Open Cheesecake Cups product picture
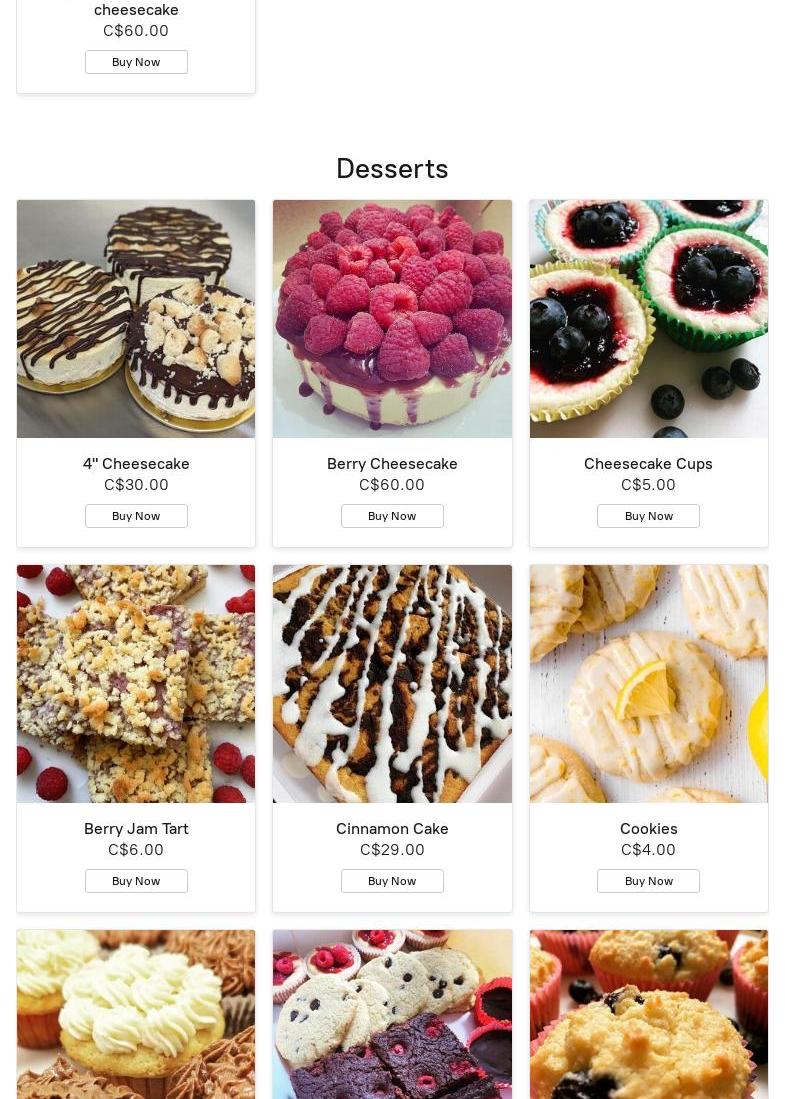The width and height of the screenshot is (785, 1099). 648,319
